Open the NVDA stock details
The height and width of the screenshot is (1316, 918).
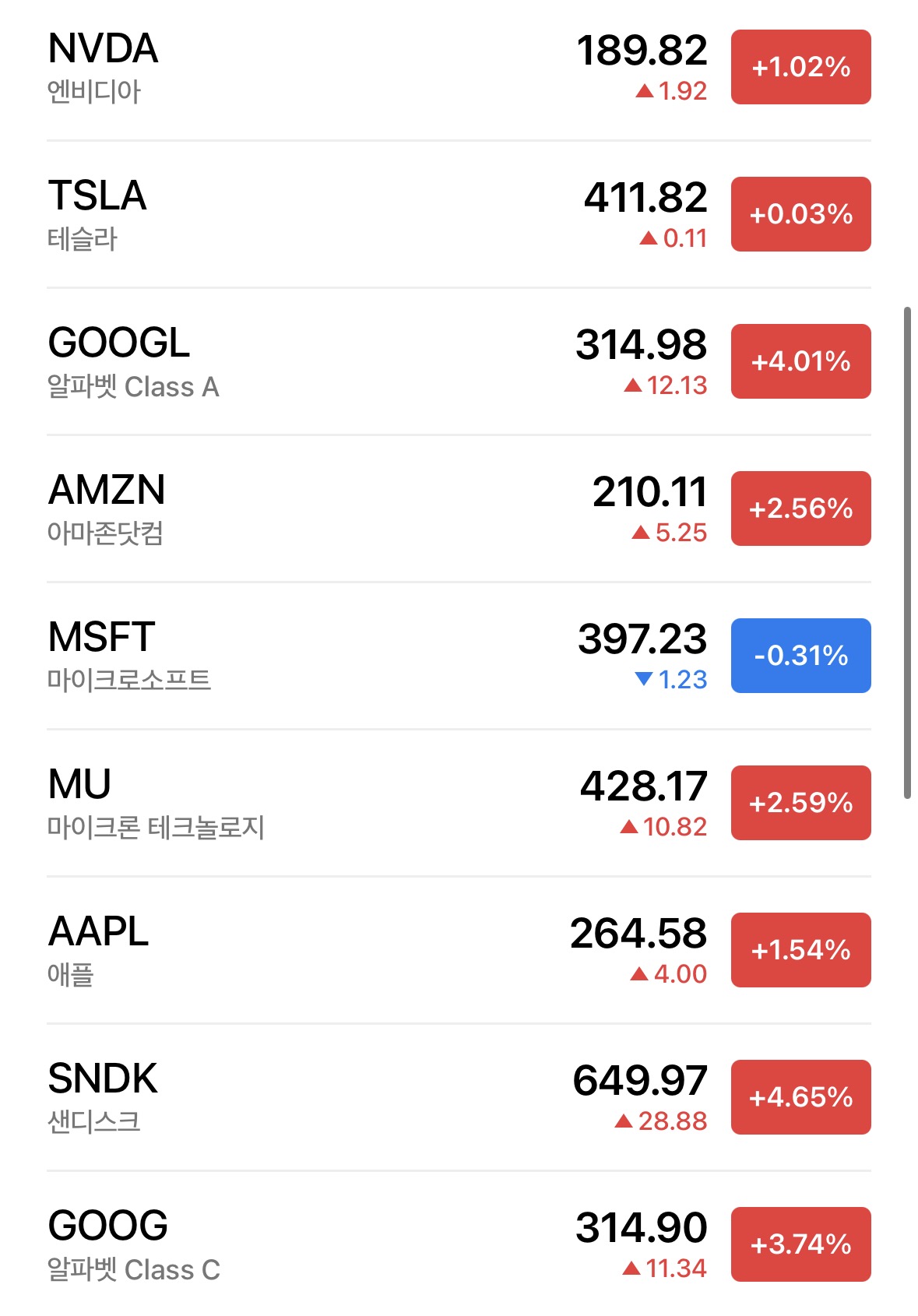point(311,68)
